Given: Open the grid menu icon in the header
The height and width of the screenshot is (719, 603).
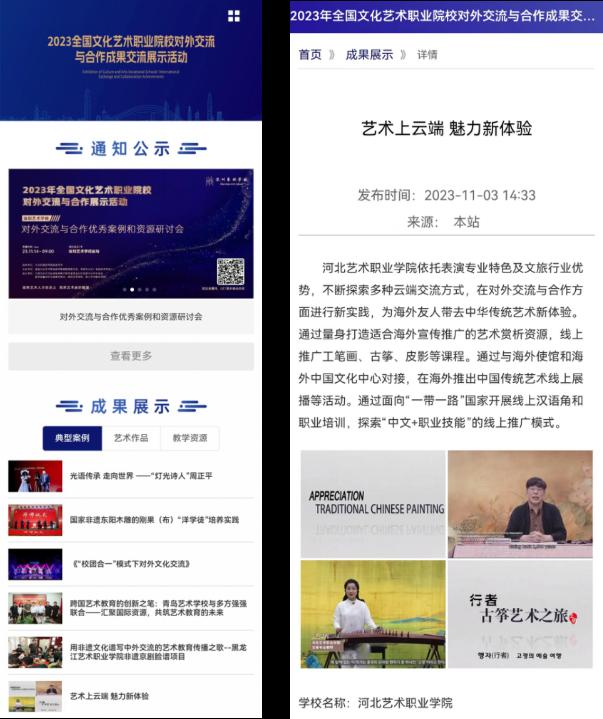Looking at the screenshot, I should click(x=234, y=15).
